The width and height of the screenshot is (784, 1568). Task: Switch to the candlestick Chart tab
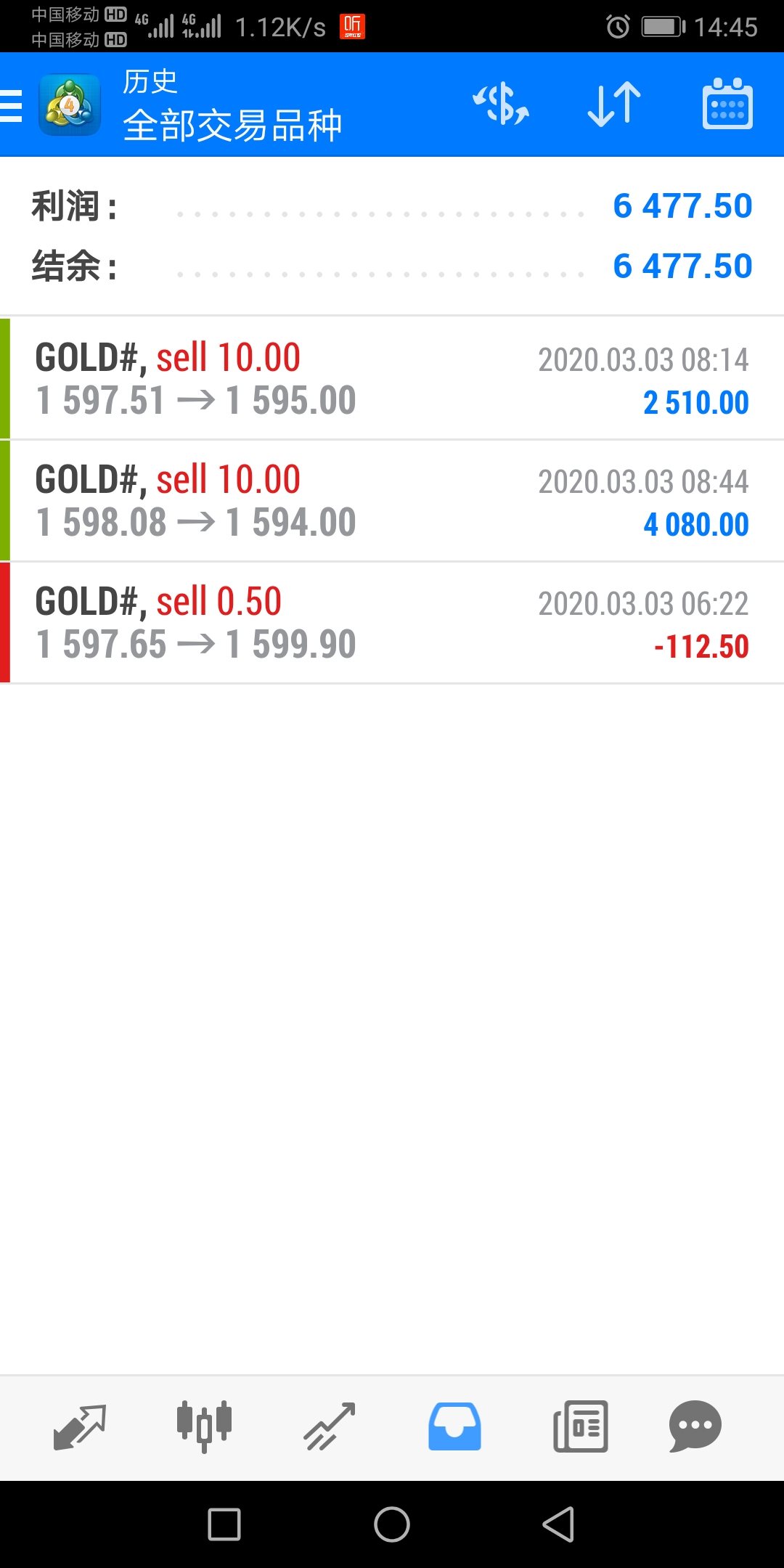click(x=204, y=1426)
